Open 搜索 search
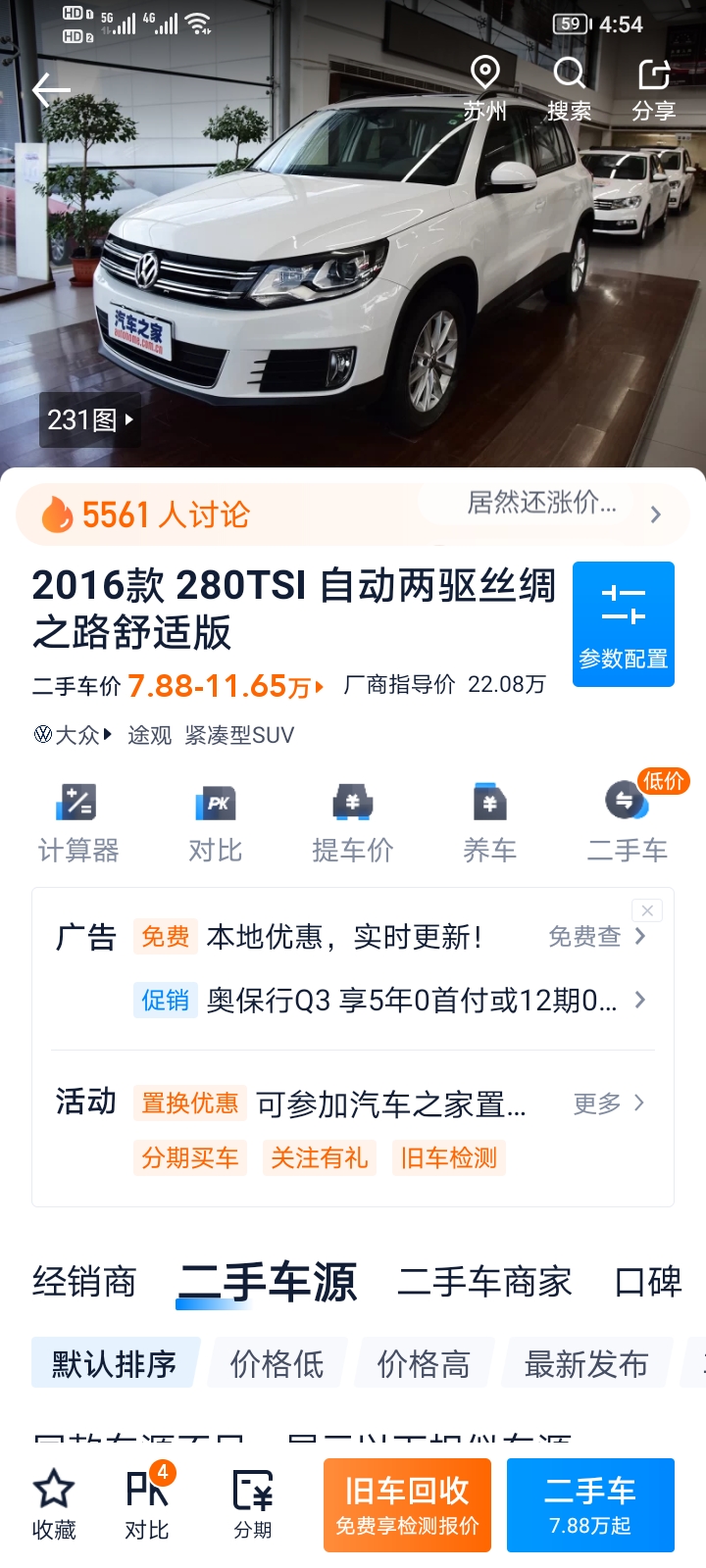This screenshot has width=706, height=1568. point(569,89)
